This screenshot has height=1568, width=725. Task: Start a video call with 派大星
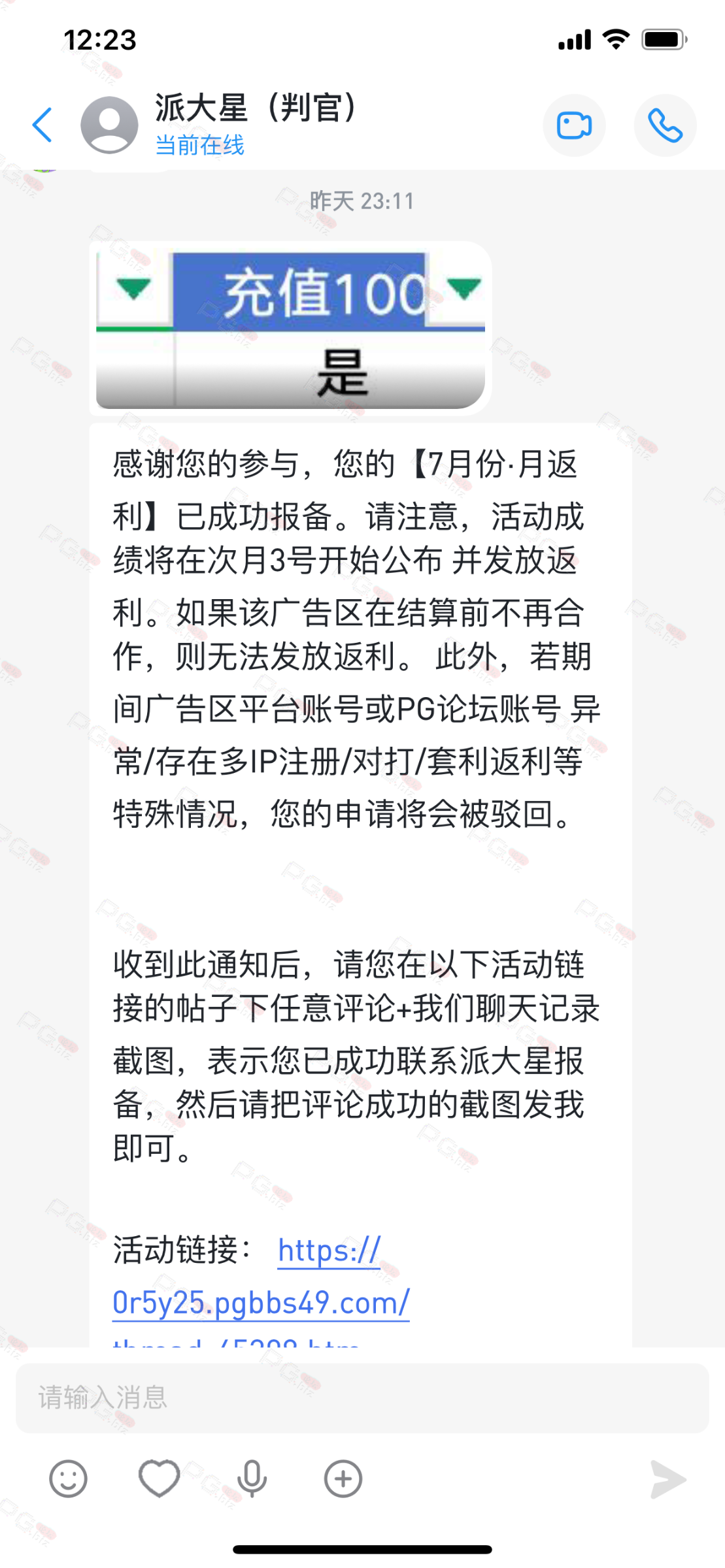point(574,125)
